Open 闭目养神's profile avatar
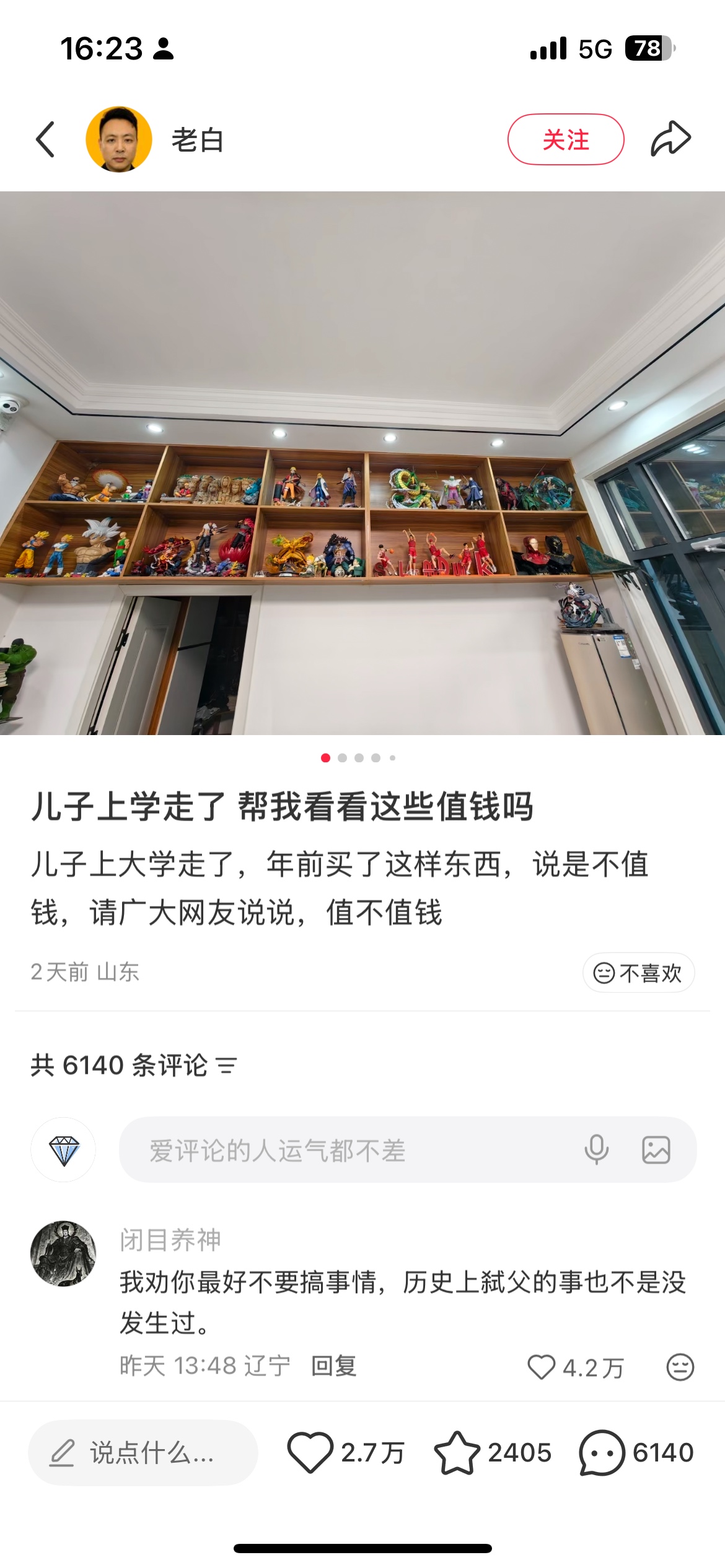 click(x=63, y=1253)
